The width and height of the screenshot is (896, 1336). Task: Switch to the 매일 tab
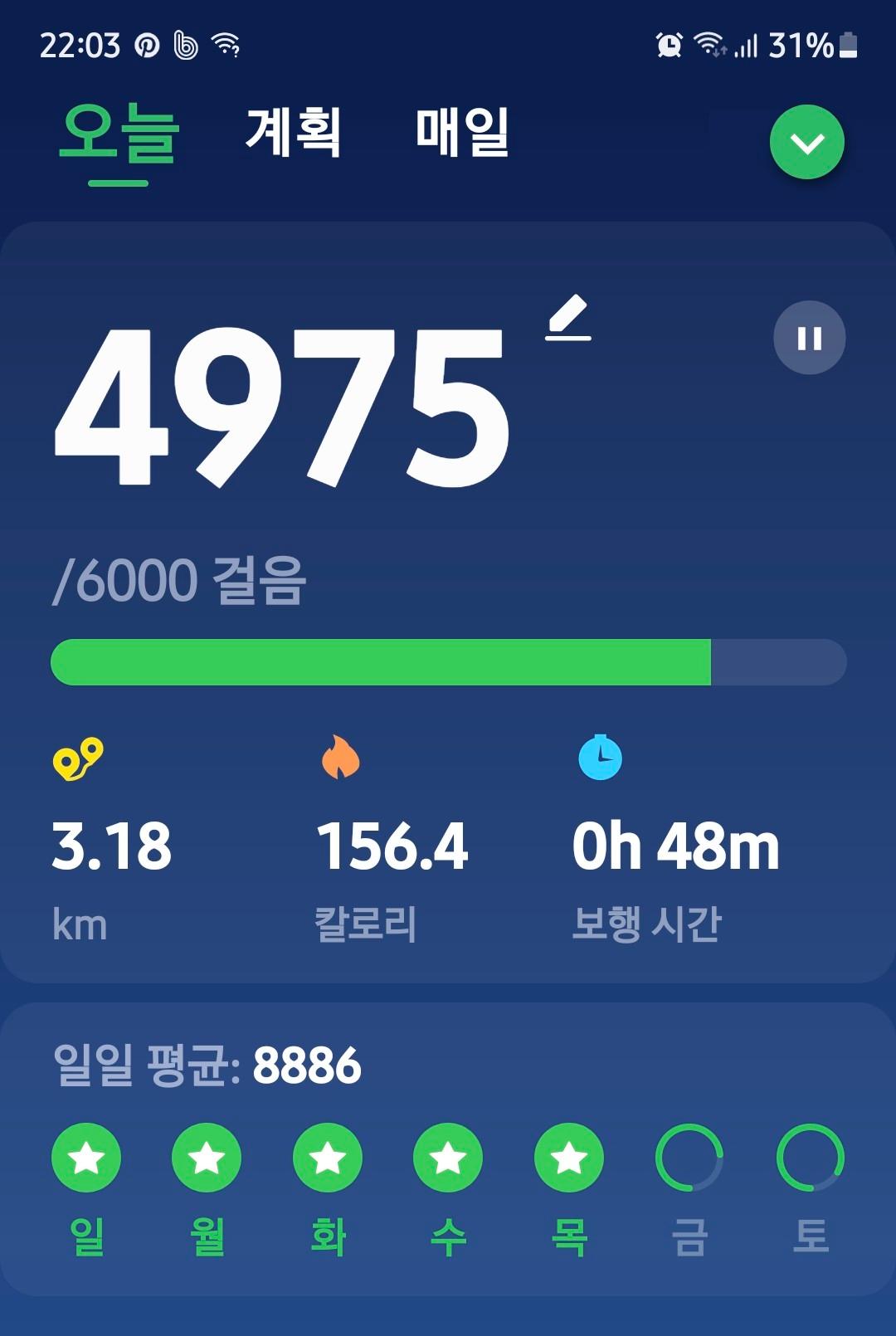click(x=462, y=132)
